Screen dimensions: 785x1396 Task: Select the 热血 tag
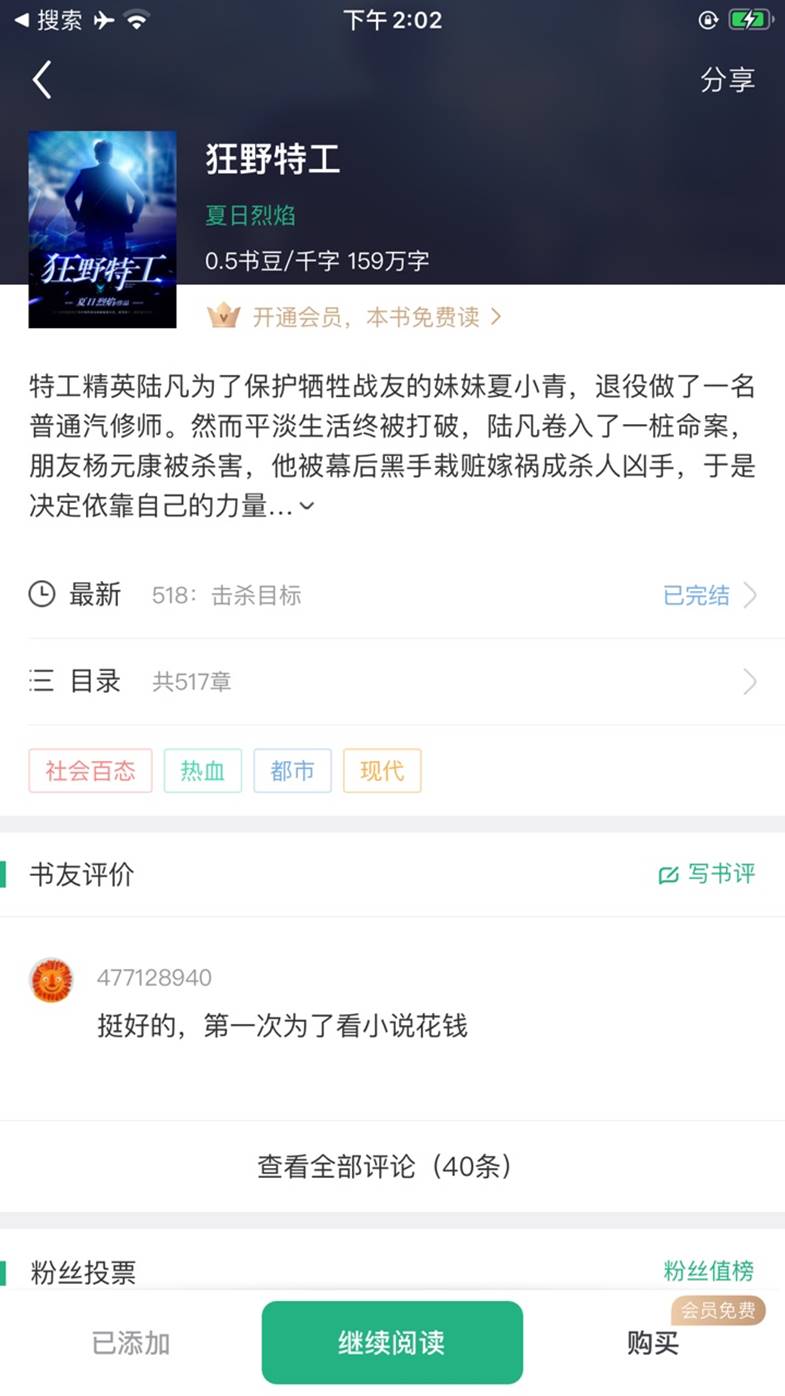202,771
